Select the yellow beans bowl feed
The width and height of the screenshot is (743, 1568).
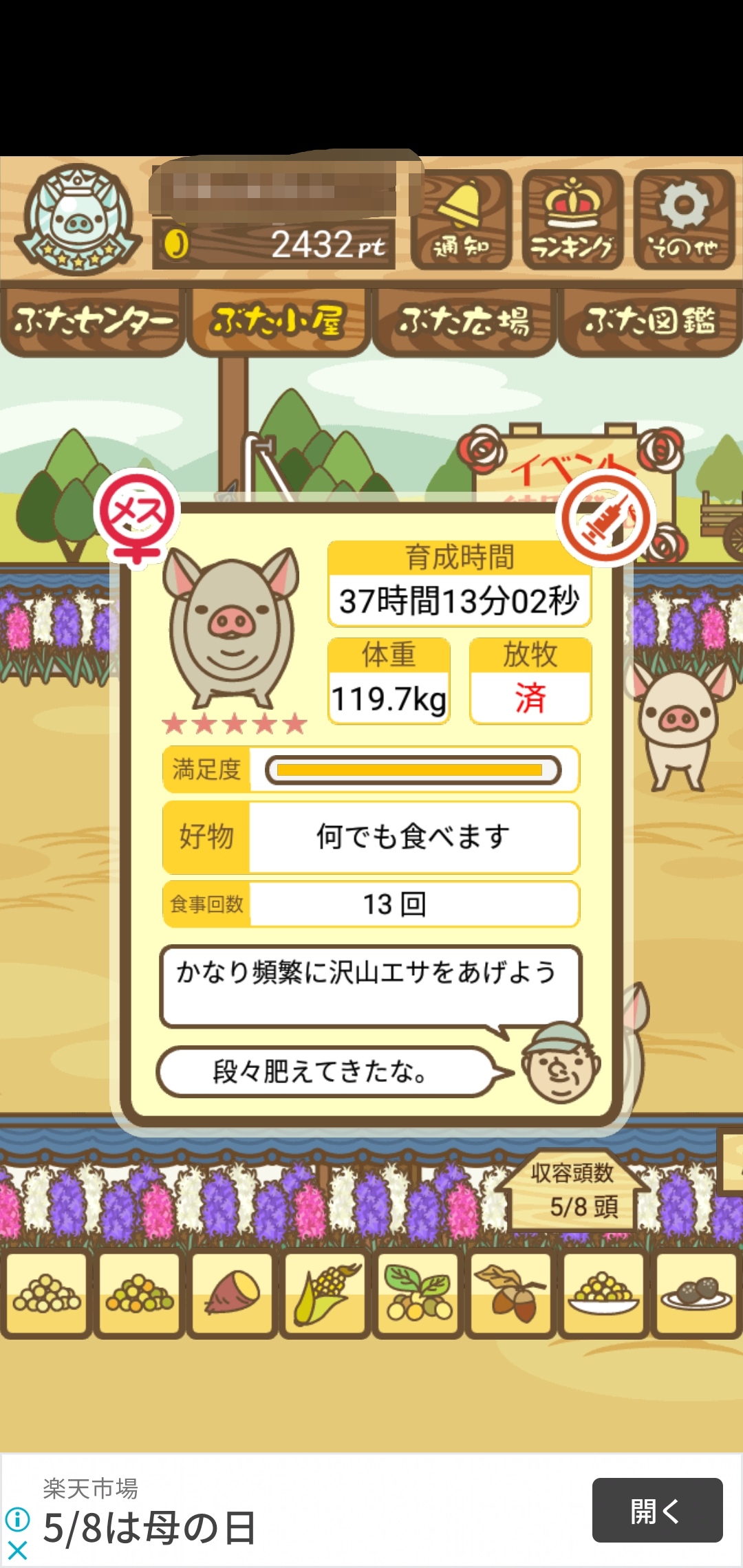604,1295
